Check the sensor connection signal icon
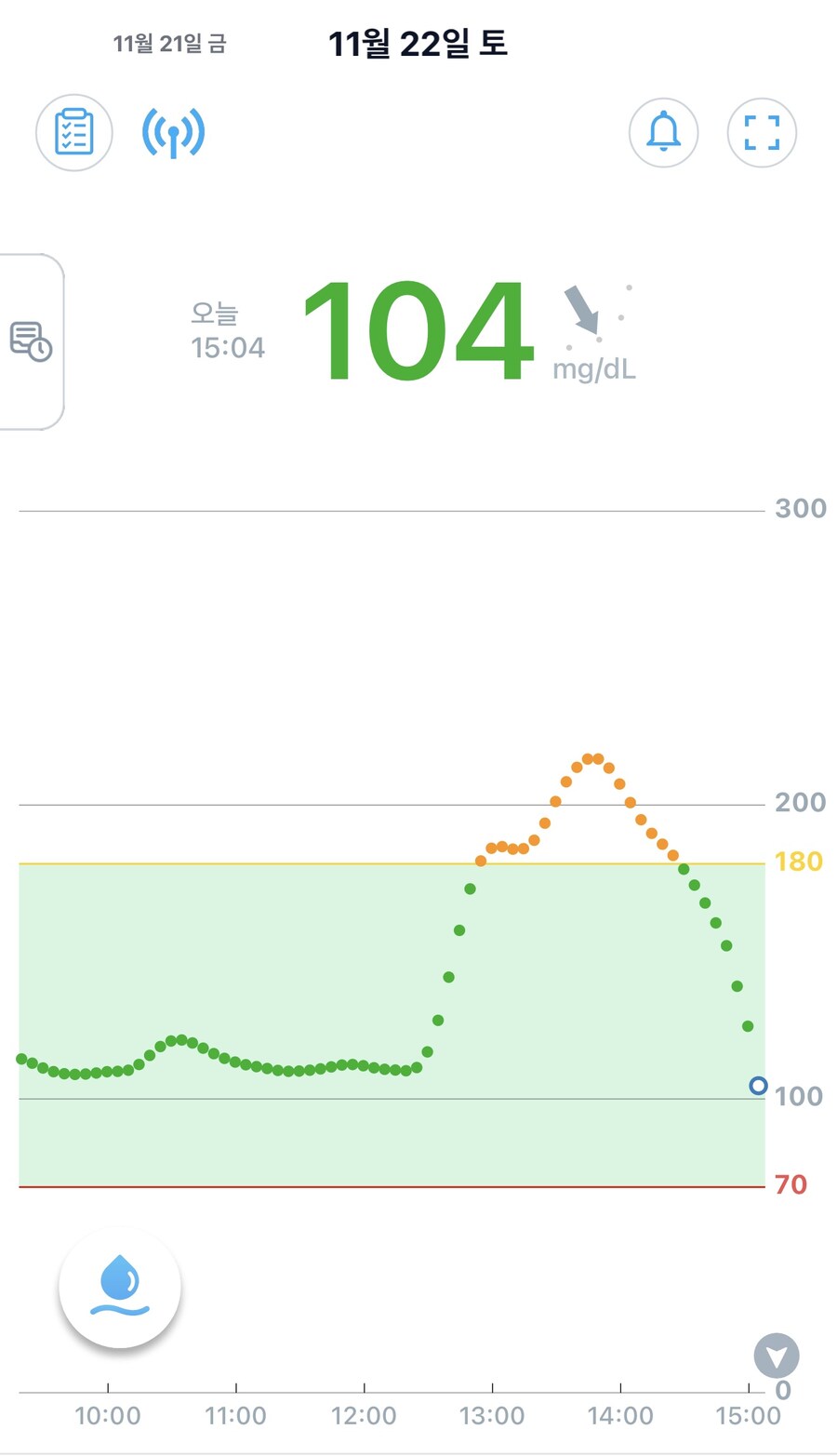Screen dimensions: 837x1456 [173, 132]
